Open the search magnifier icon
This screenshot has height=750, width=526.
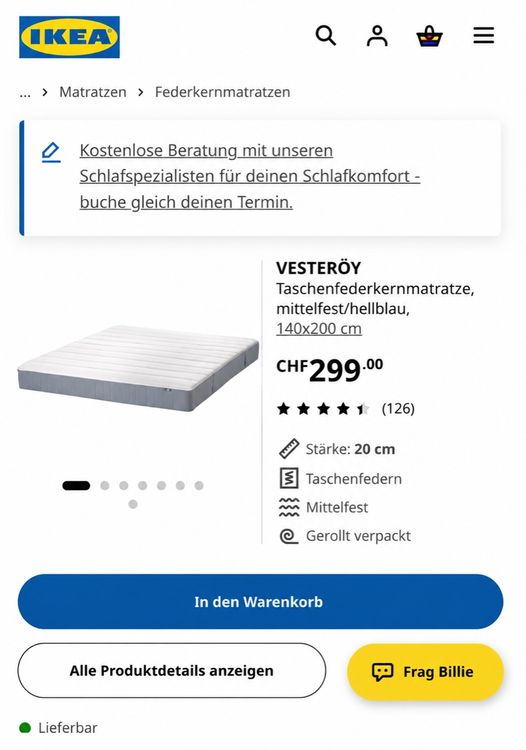[x=326, y=36]
